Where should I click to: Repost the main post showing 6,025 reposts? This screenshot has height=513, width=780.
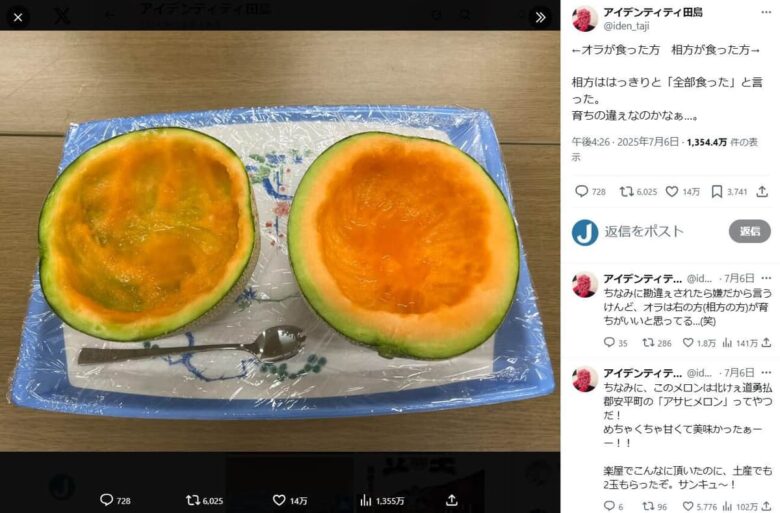tap(626, 191)
